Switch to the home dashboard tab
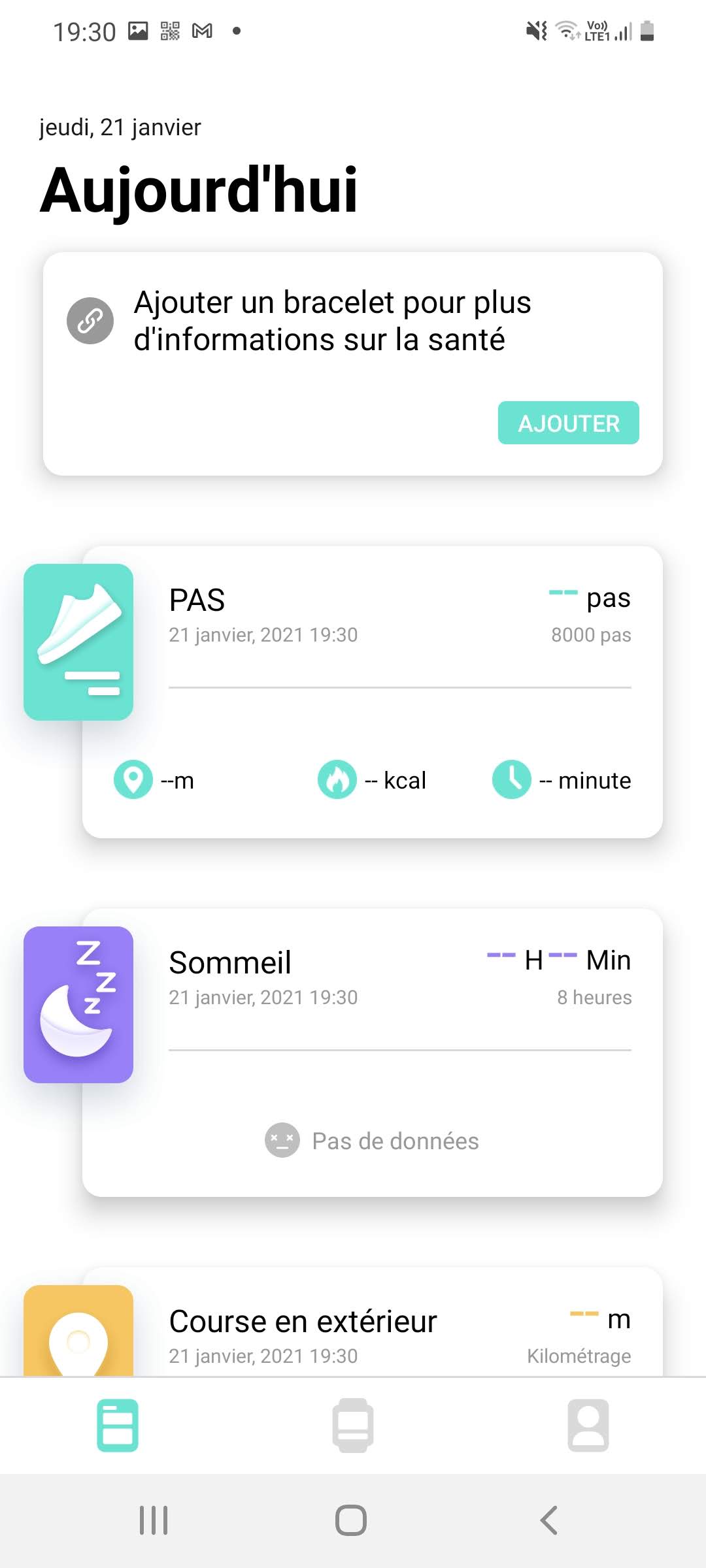 [118, 1426]
